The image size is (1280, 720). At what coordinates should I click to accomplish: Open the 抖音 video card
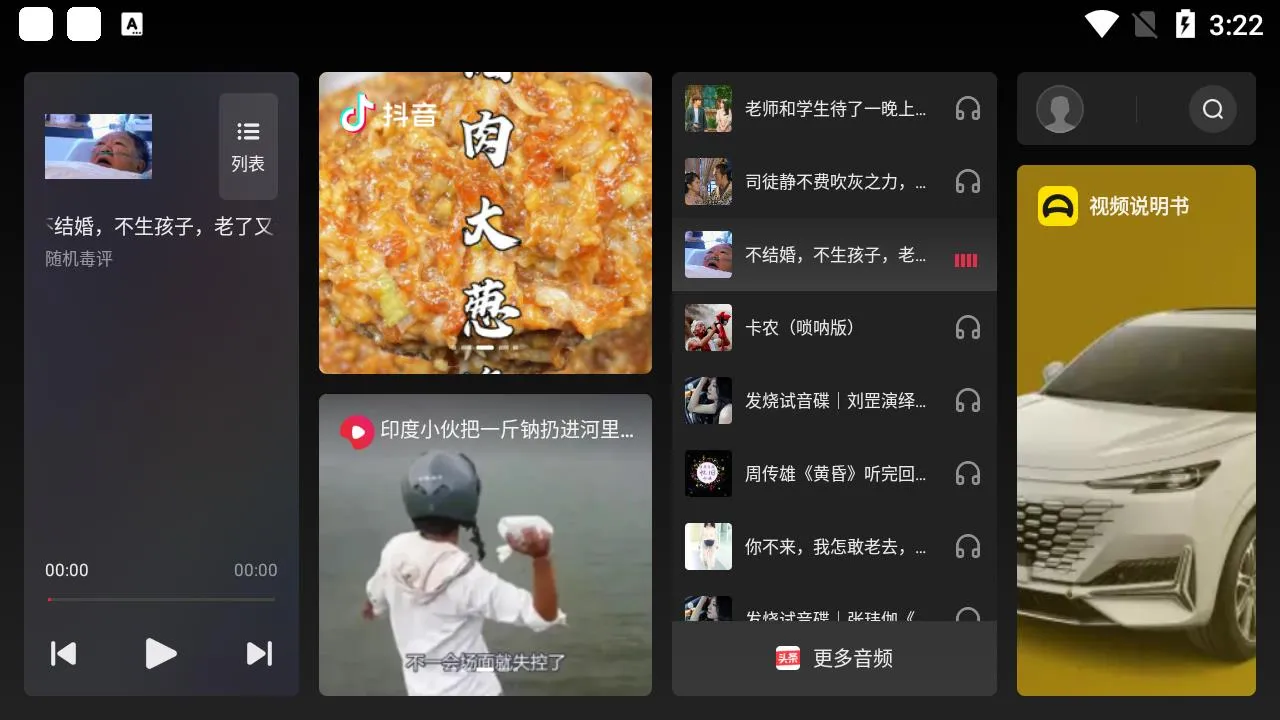tap(485, 222)
